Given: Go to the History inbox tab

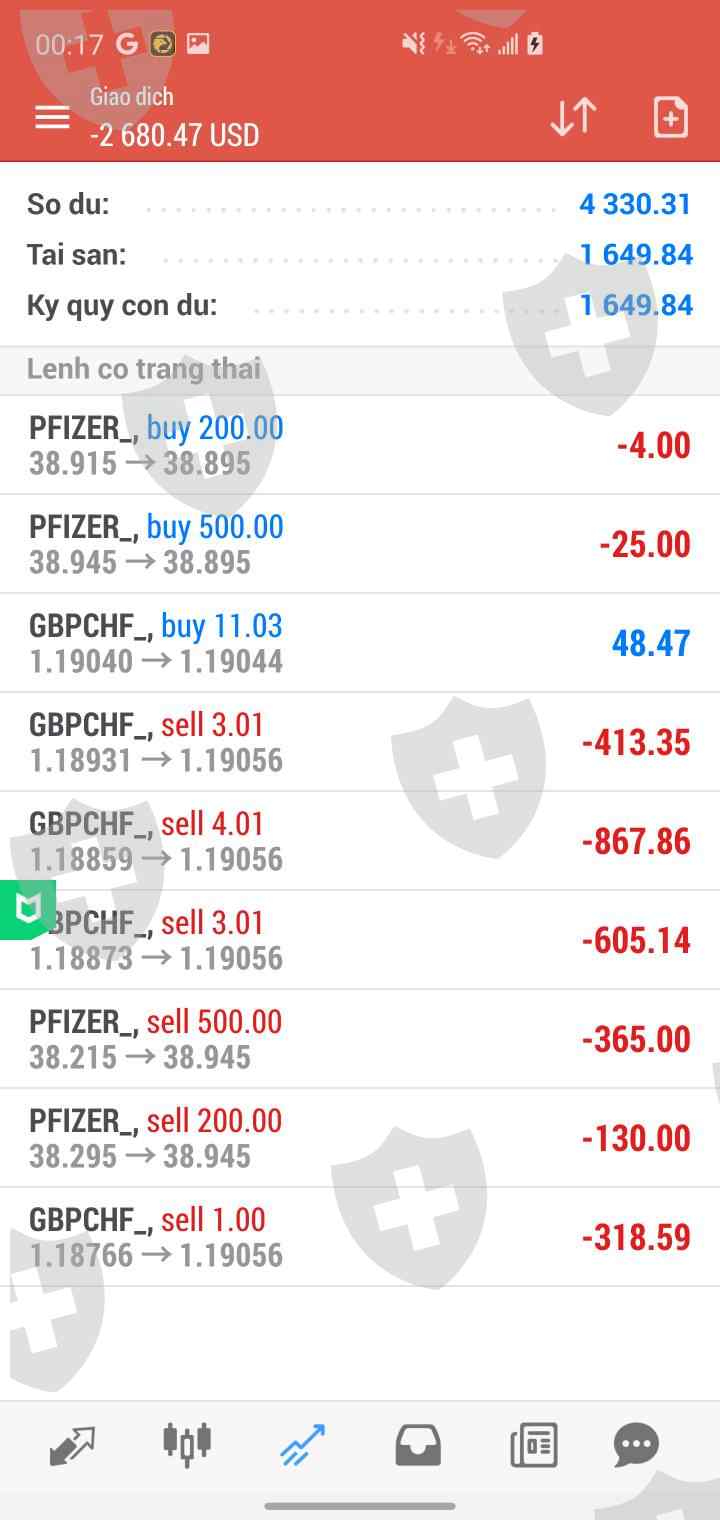Looking at the screenshot, I should pyautogui.click(x=418, y=1445).
